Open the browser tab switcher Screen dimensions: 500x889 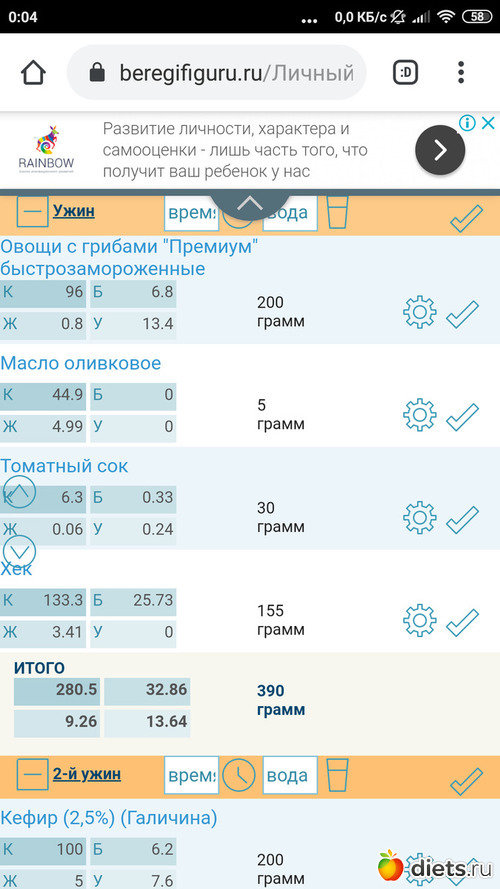click(x=405, y=73)
